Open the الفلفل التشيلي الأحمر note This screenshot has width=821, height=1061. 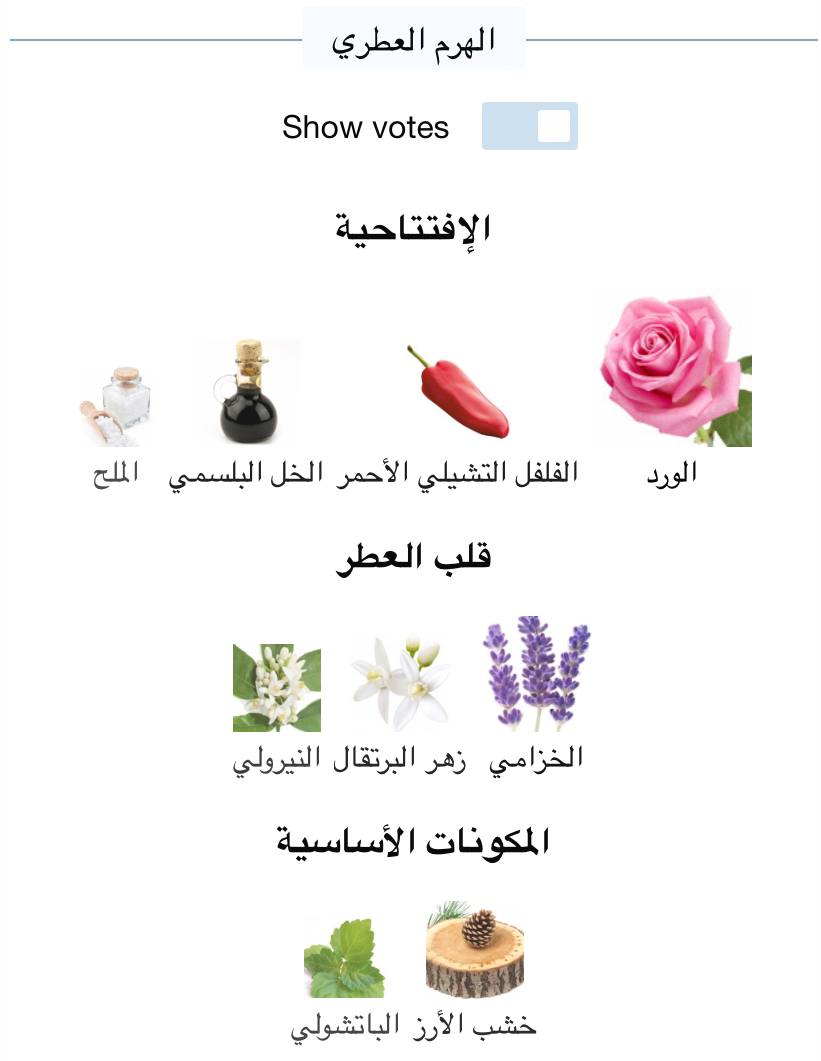(x=458, y=391)
